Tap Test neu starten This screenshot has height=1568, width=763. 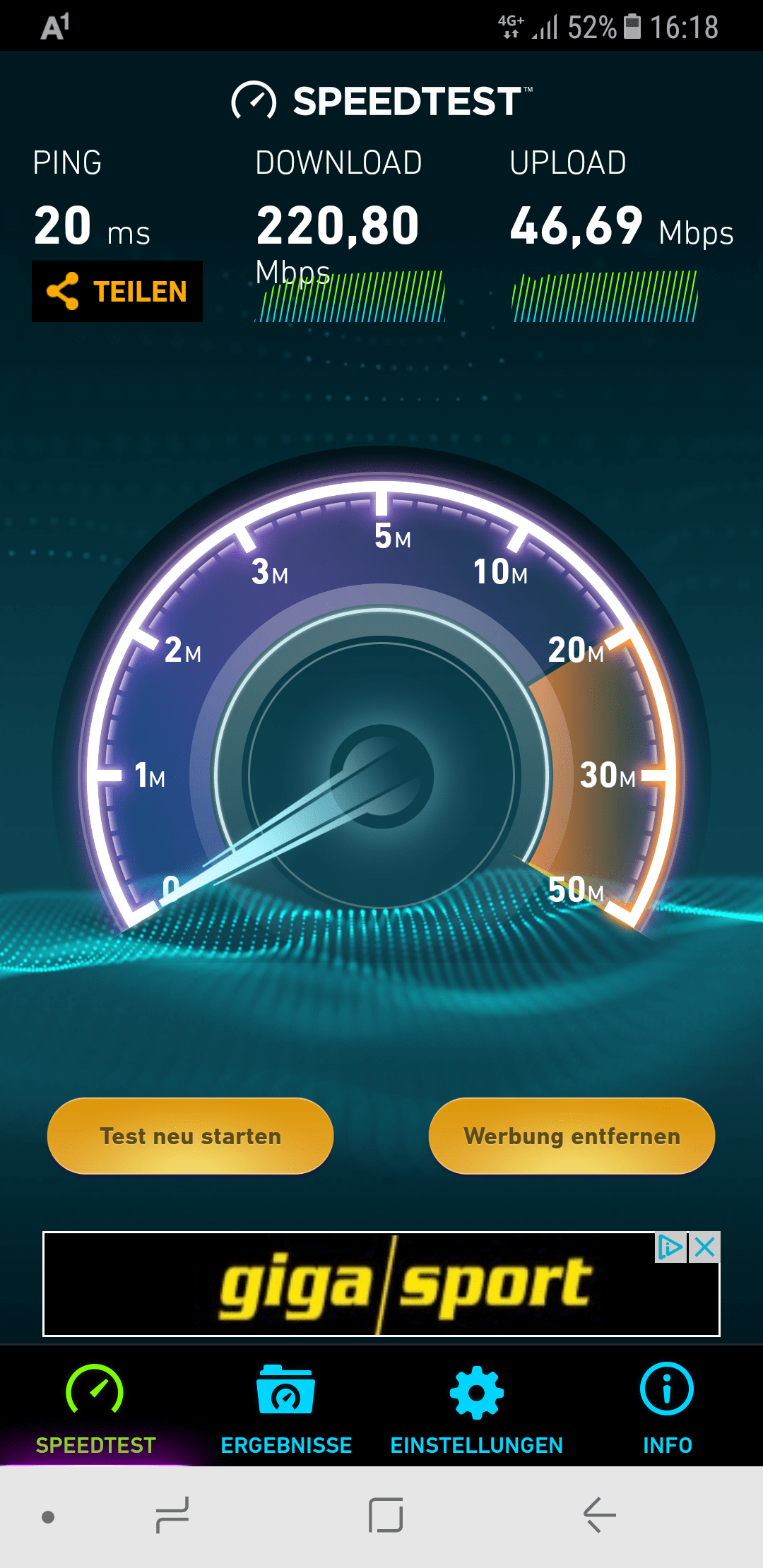point(190,1136)
